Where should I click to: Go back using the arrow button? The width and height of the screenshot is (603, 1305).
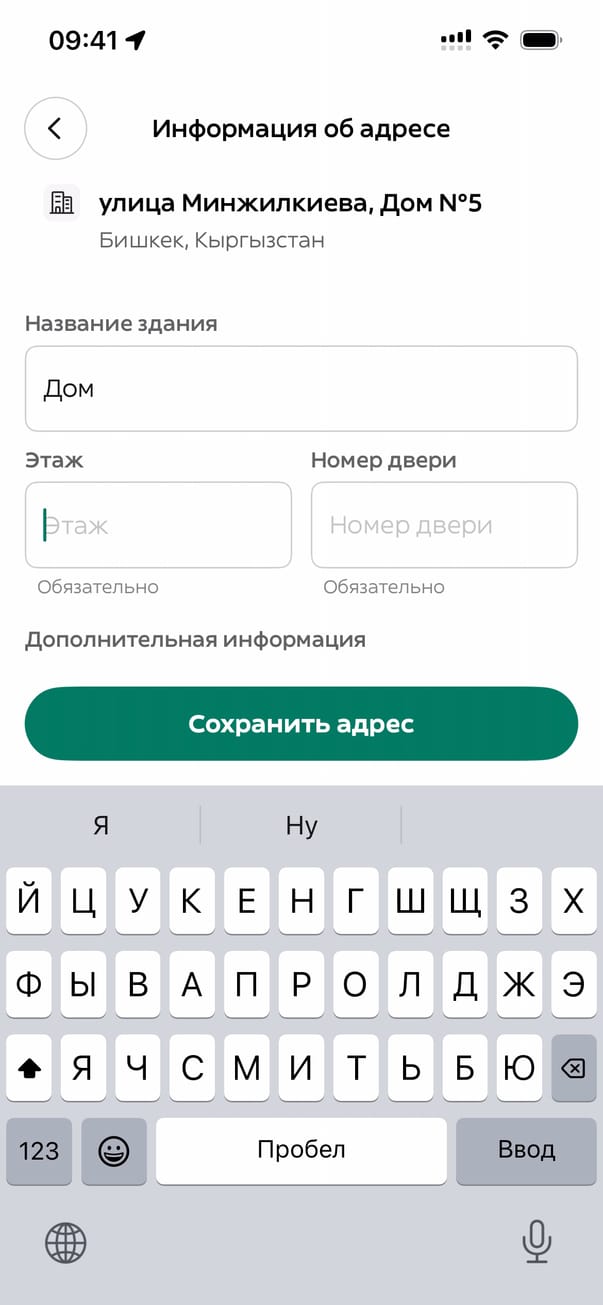[x=55, y=128]
